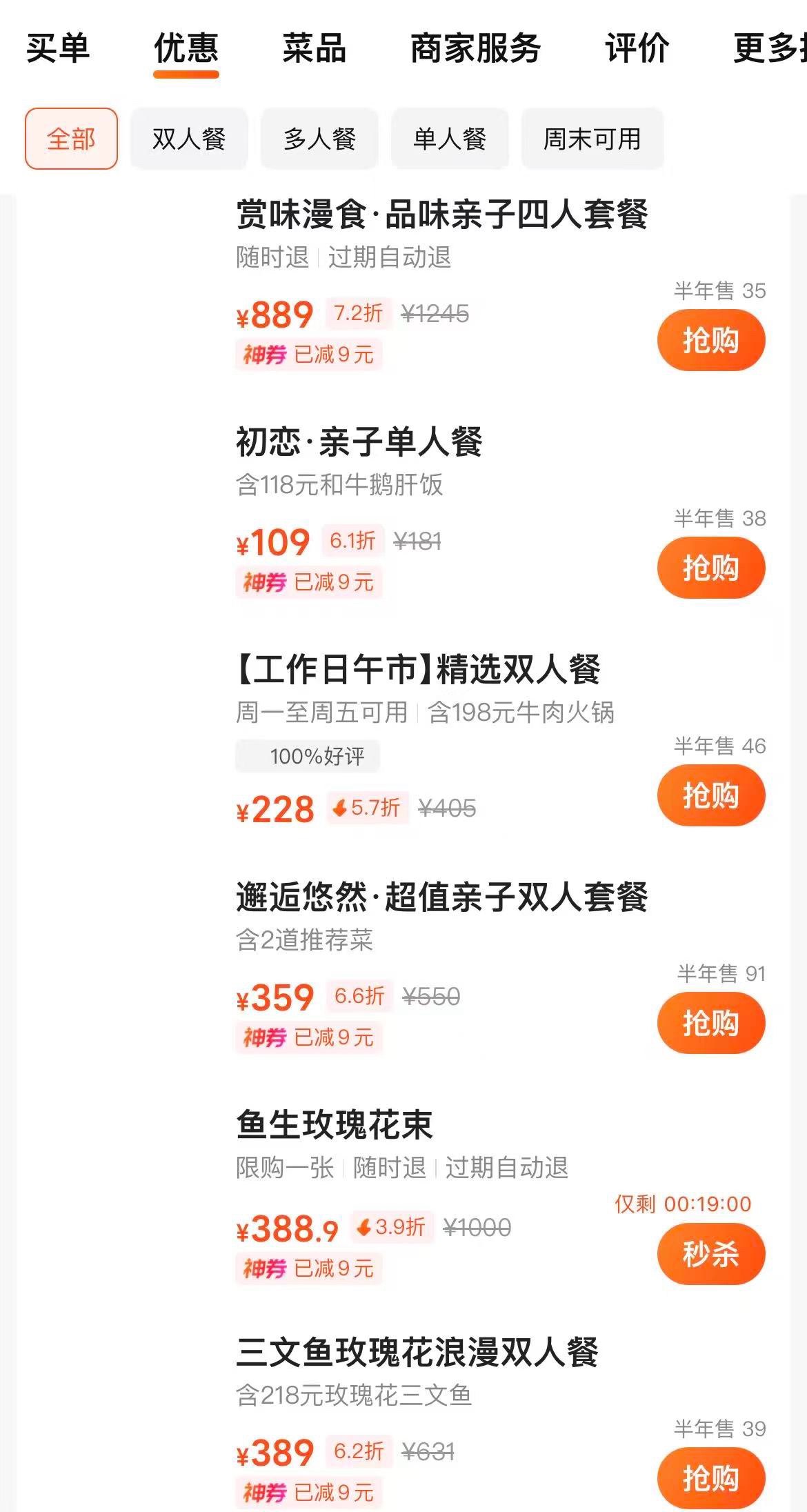Select the 全部 filter chip
807x1512 pixels.
click(71, 139)
